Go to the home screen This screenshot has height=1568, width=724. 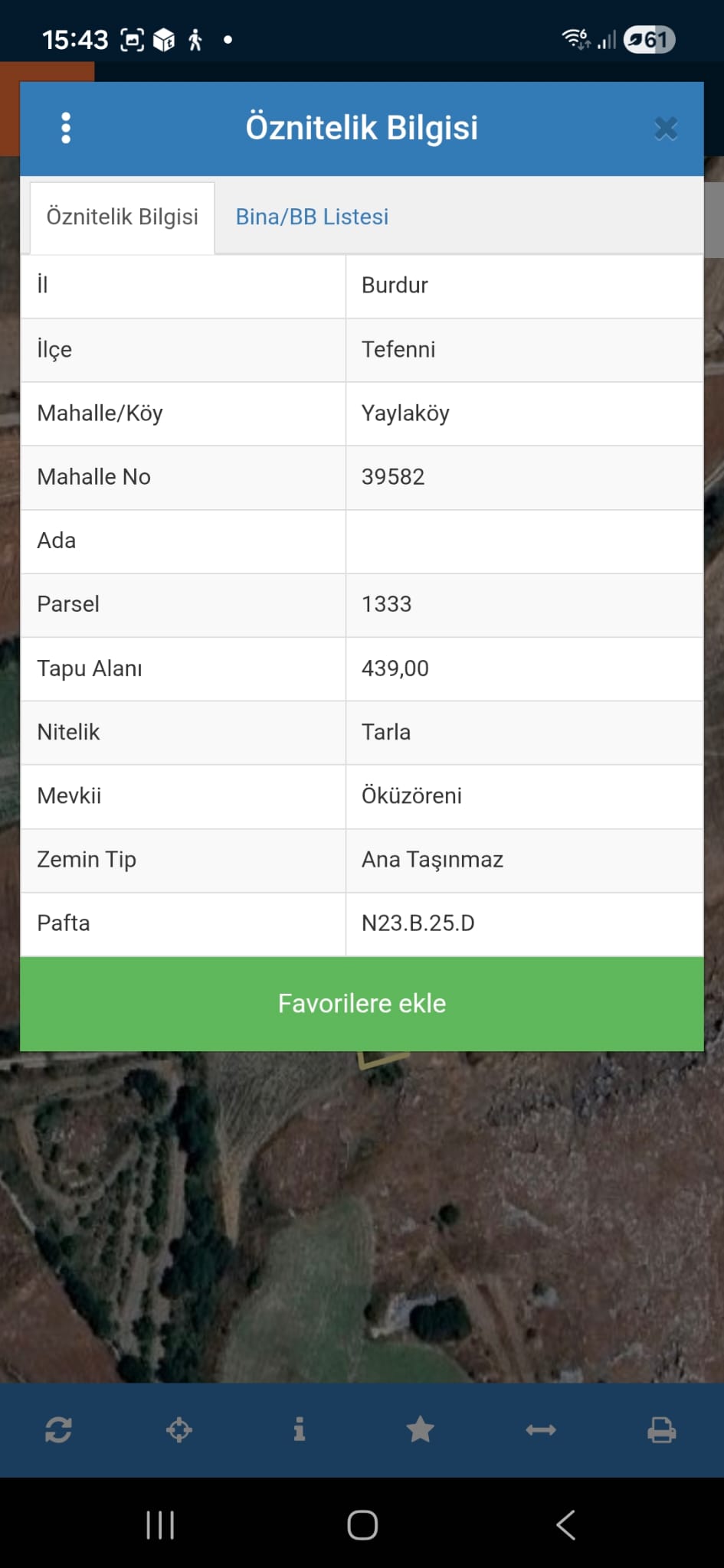(362, 1525)
